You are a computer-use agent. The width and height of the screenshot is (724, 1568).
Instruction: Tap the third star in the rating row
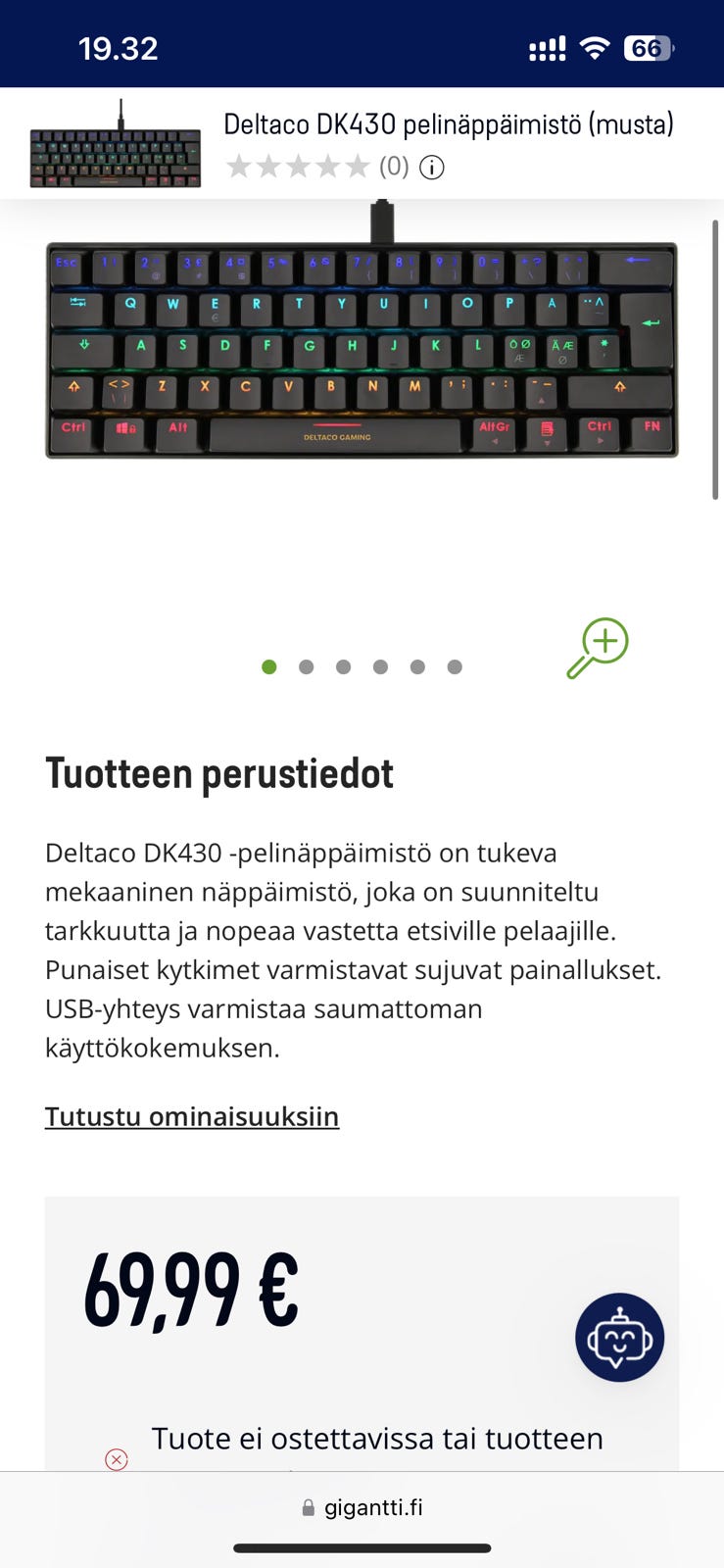(x=299, y=167)
